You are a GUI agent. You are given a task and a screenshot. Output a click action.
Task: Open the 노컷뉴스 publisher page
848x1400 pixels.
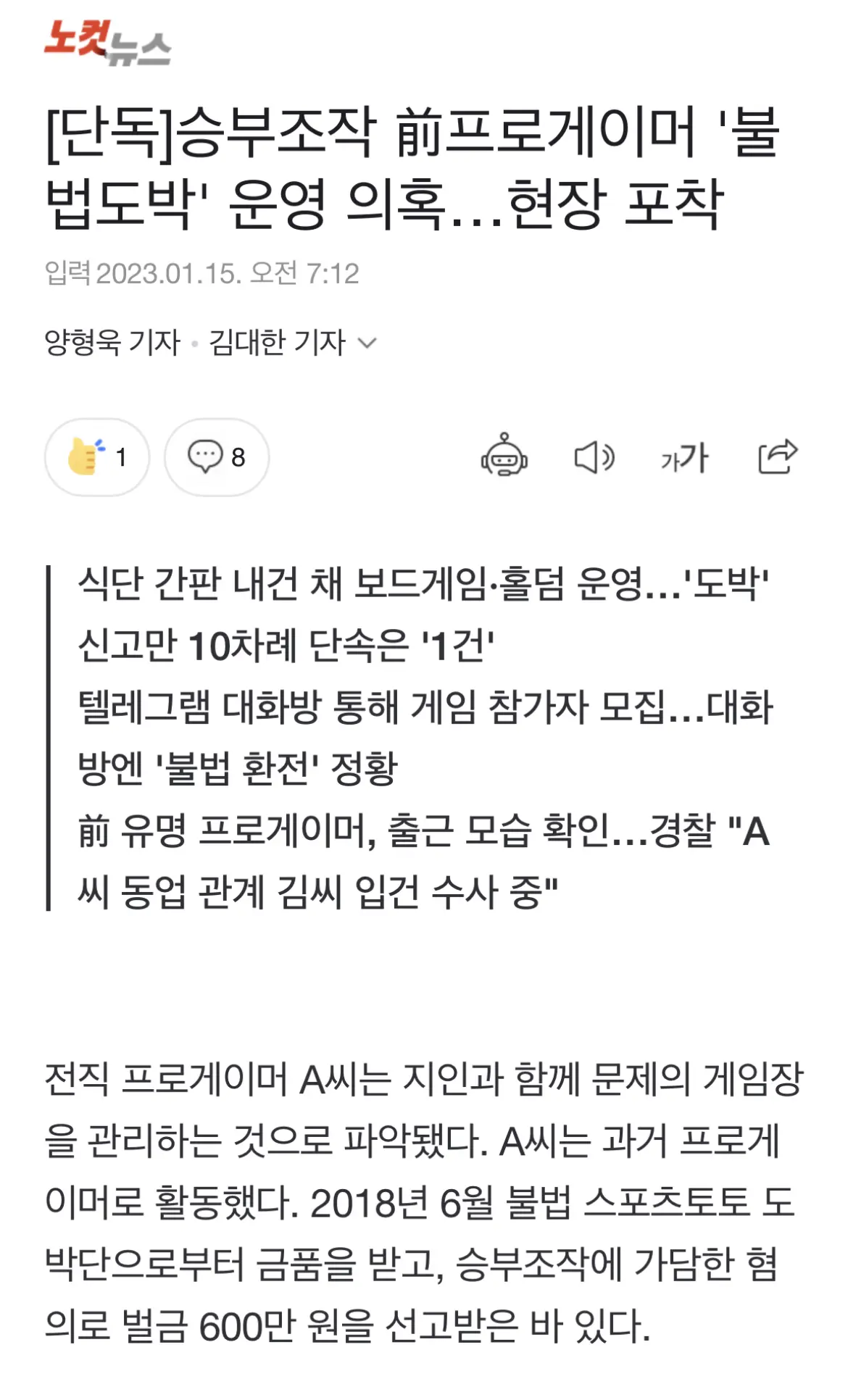tap(107, 43)
